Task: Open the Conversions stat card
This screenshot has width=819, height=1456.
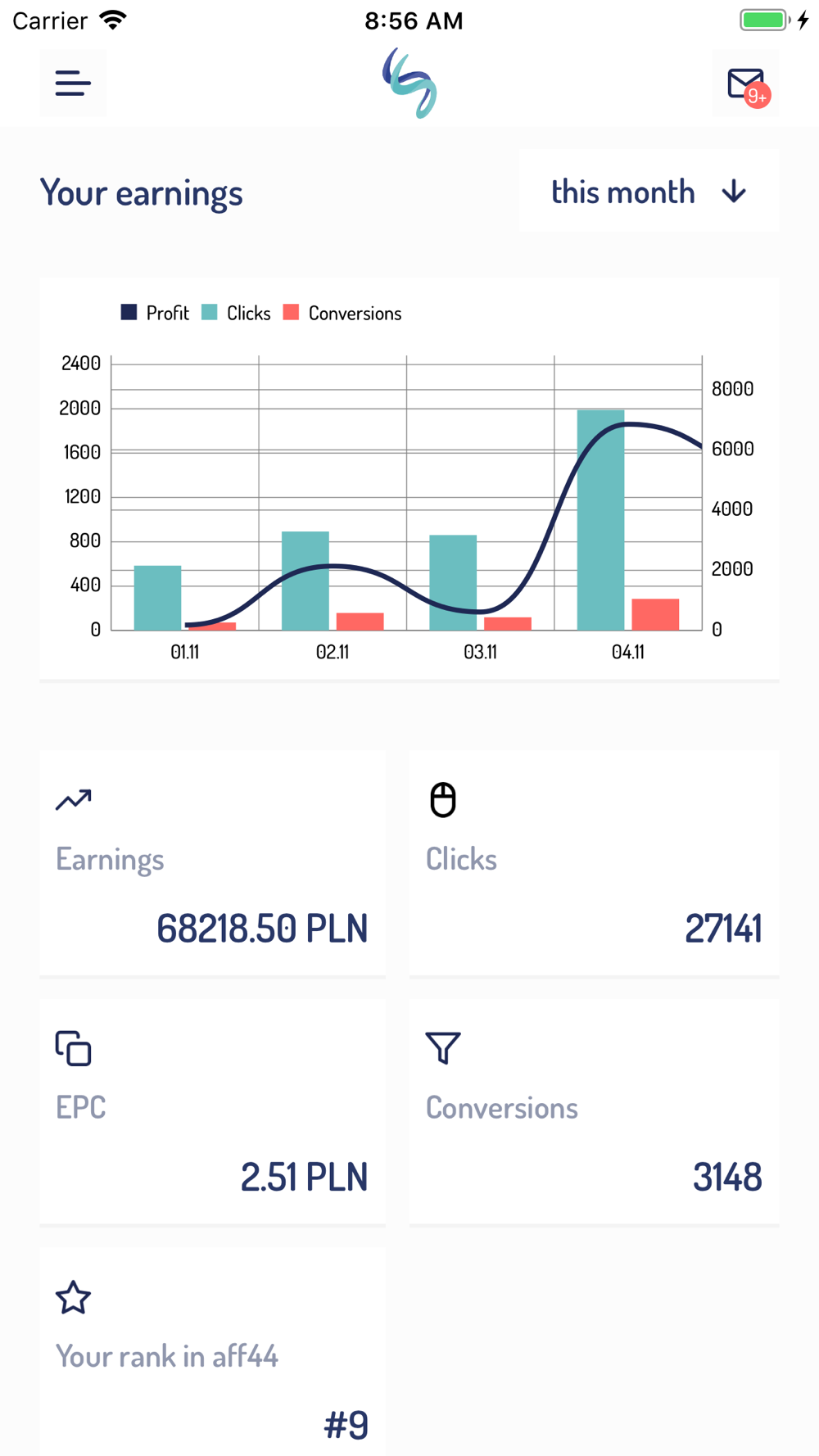Action: pos(594,1111)
